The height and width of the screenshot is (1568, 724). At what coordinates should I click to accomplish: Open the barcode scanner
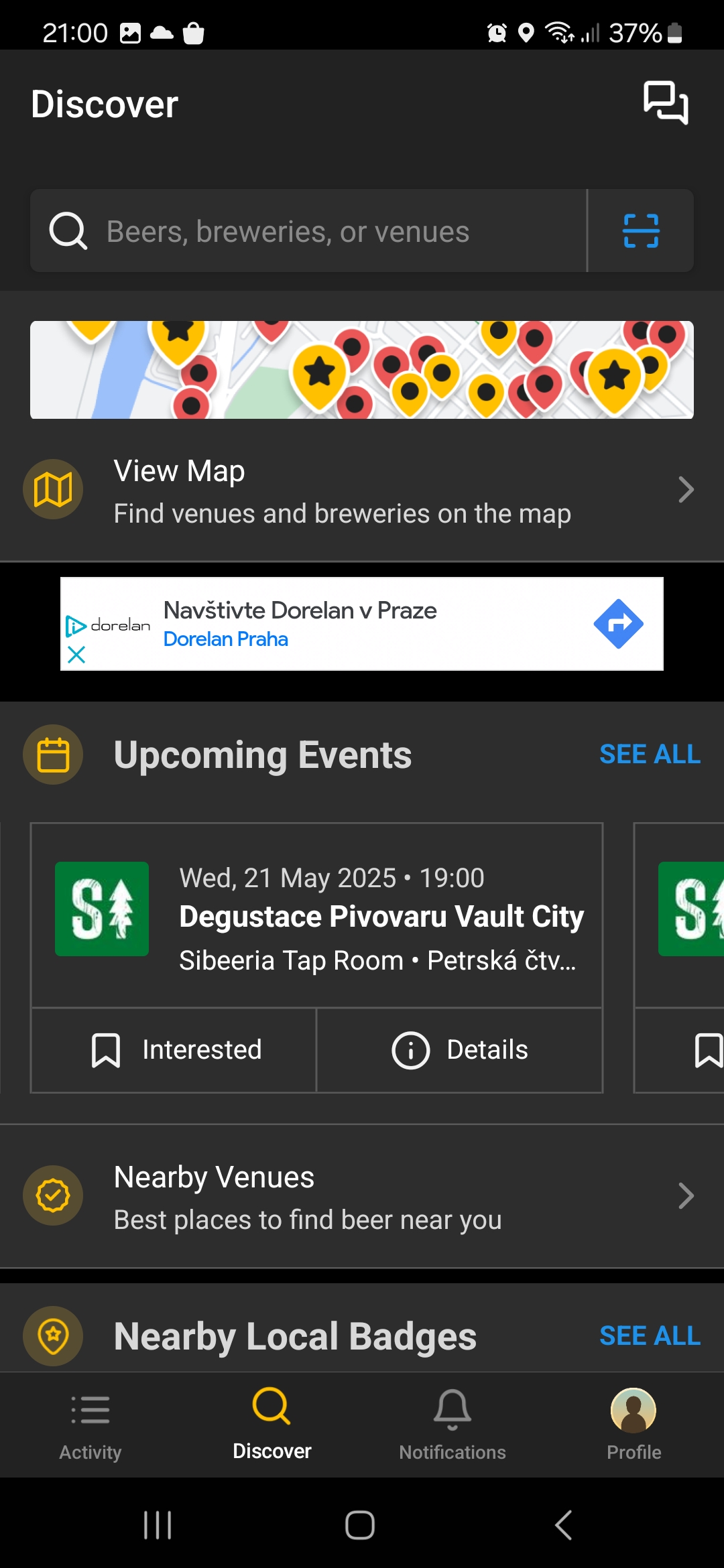coord(641,231)
